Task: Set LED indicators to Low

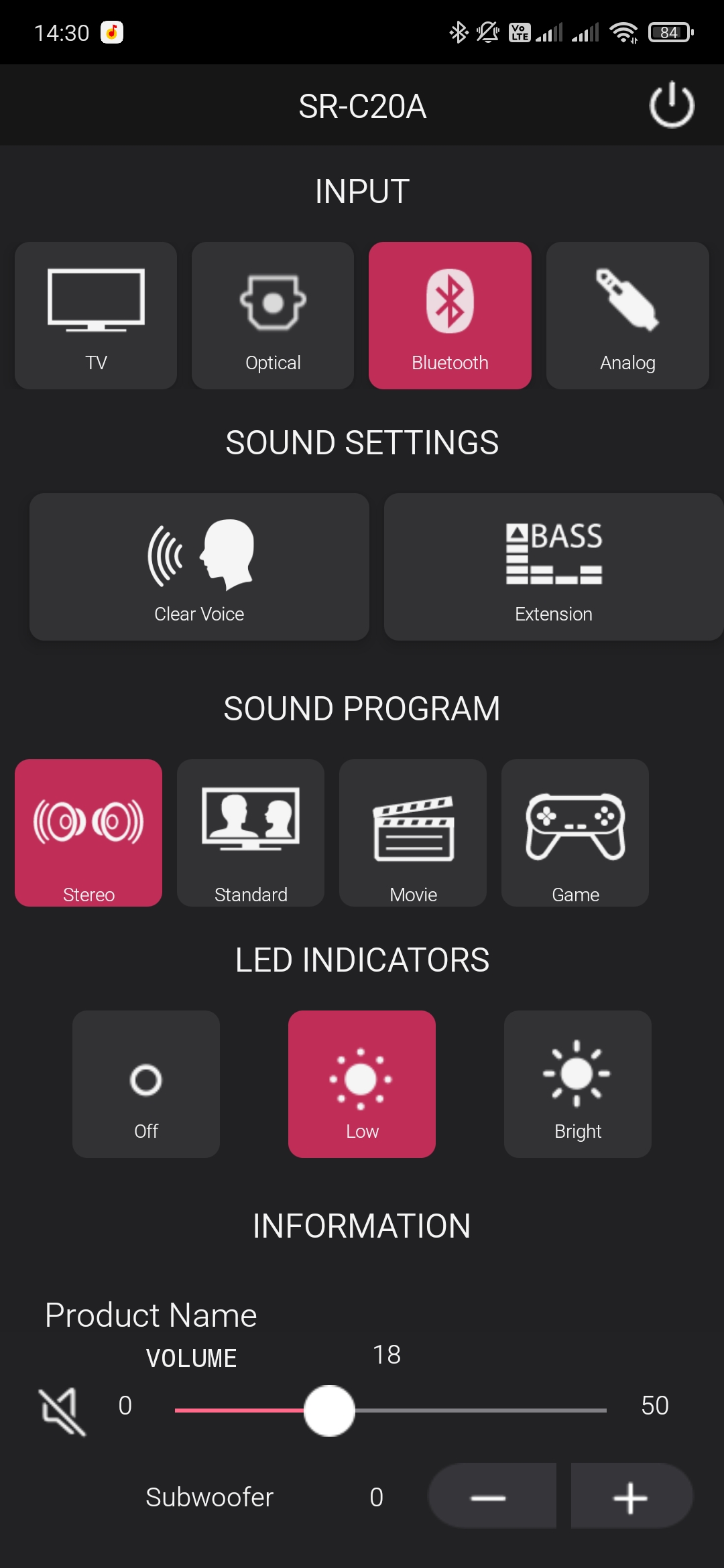Action: pos(362,1084)
